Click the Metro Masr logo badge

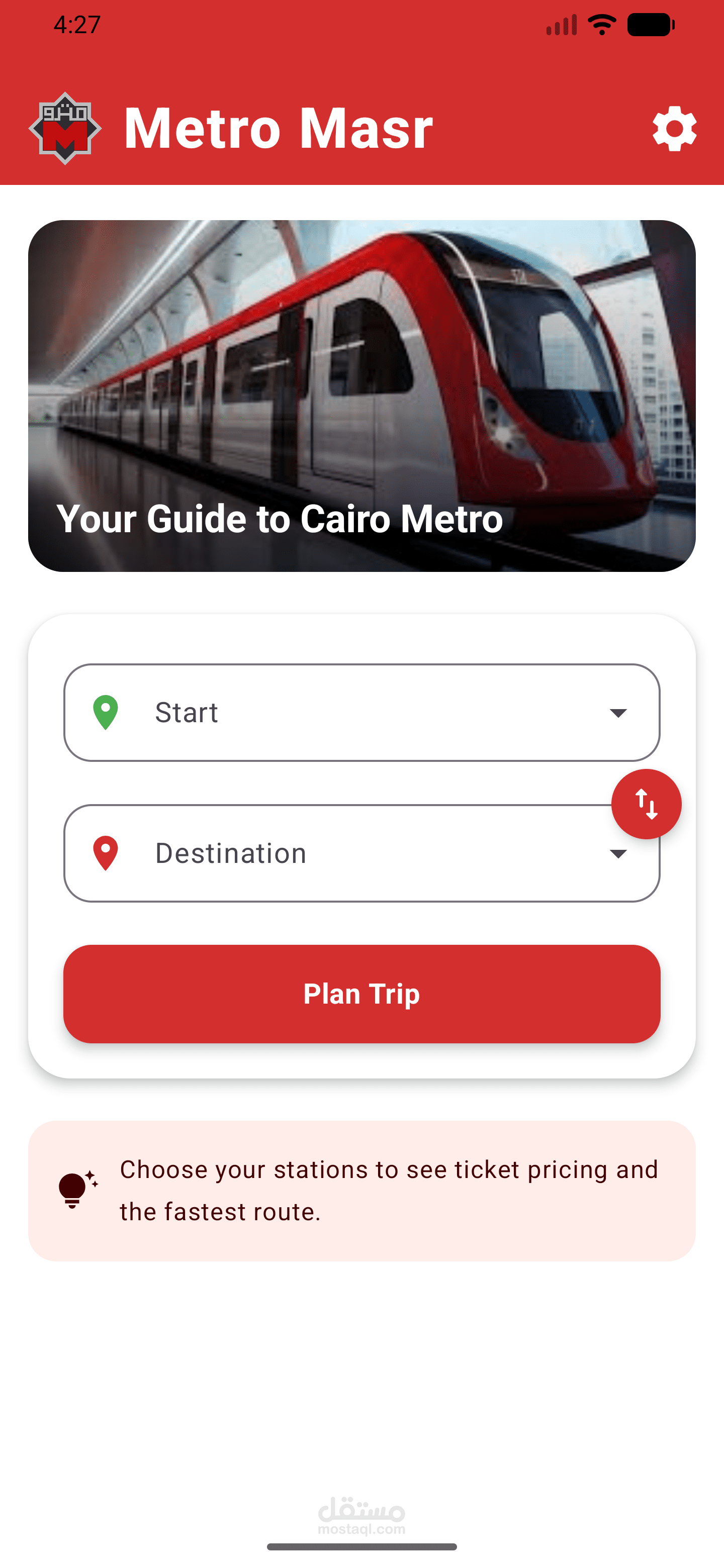(65, 127)
